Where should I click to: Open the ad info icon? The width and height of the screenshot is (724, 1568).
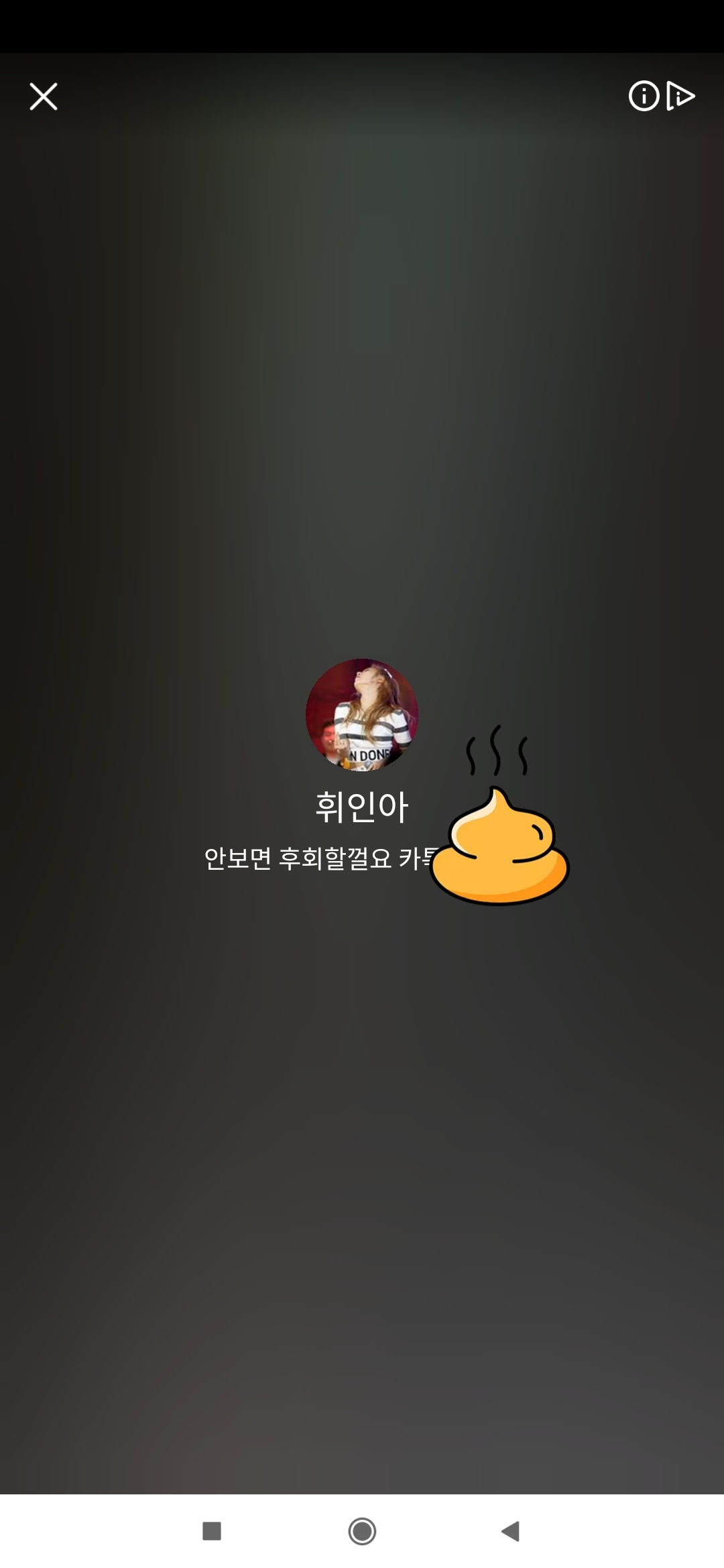[644, 96]
